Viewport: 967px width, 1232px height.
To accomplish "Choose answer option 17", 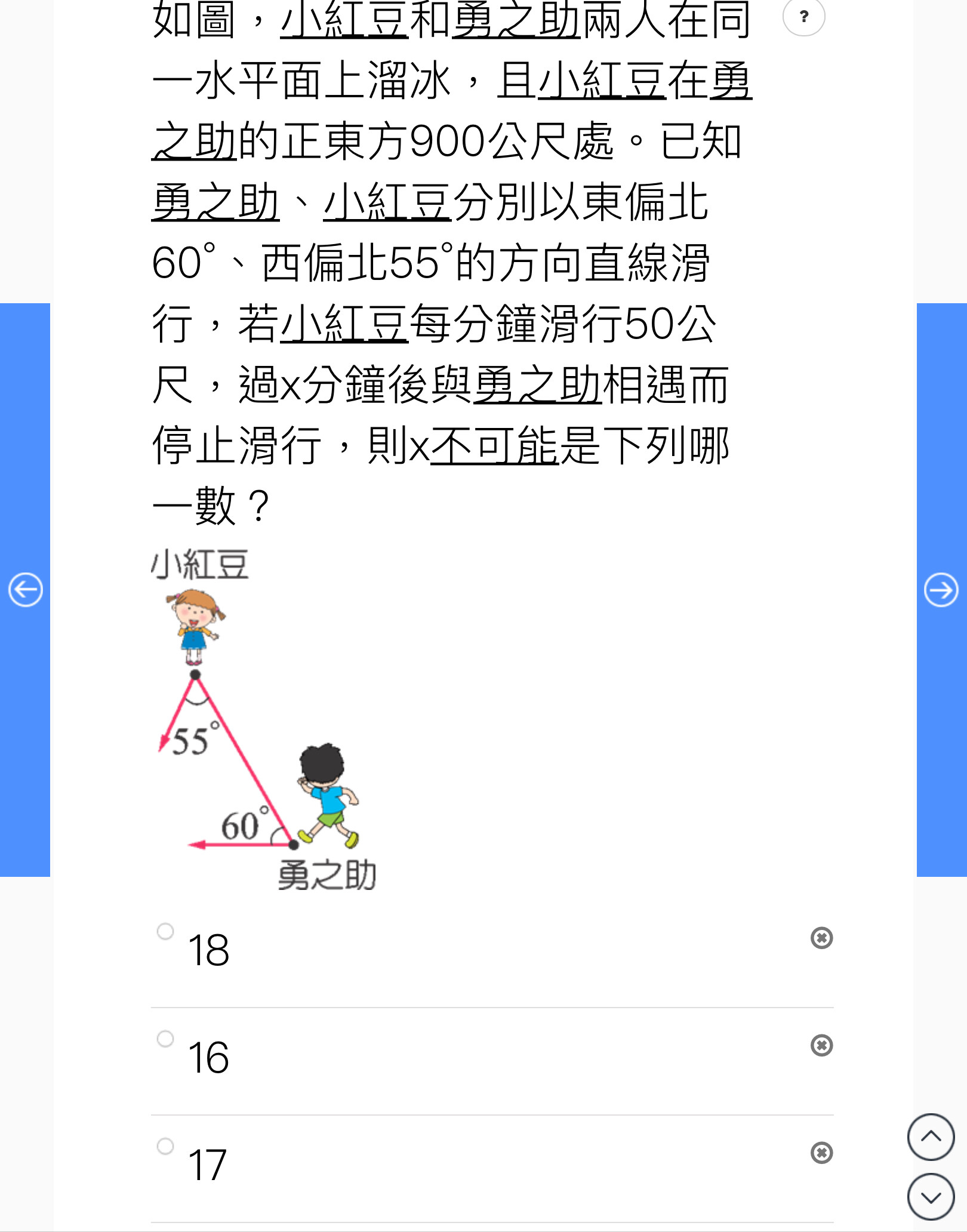I will pyautogui.click(x=165, y=1146).
